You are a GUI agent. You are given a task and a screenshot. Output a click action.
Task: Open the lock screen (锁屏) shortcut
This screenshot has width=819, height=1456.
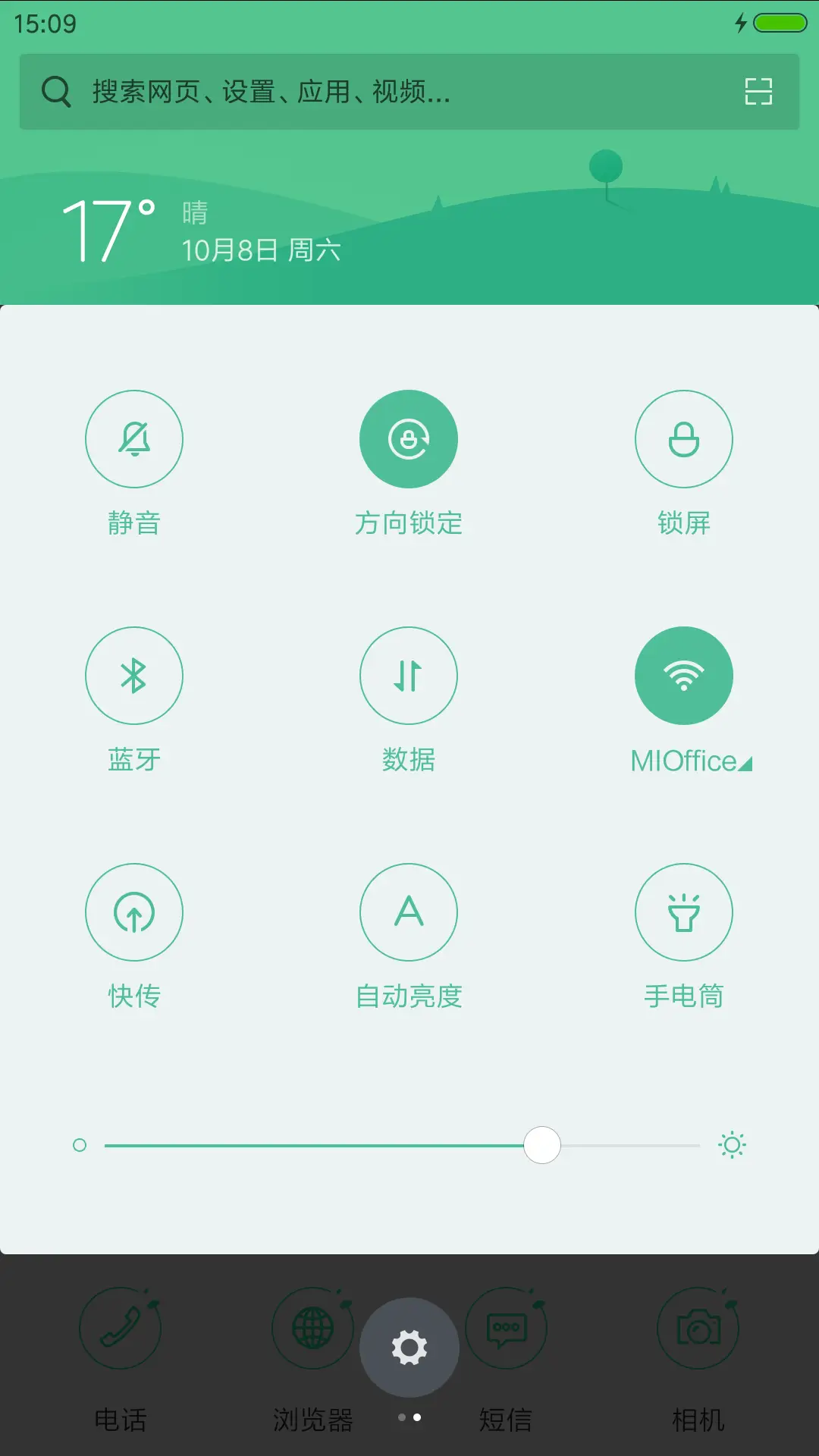683,438
